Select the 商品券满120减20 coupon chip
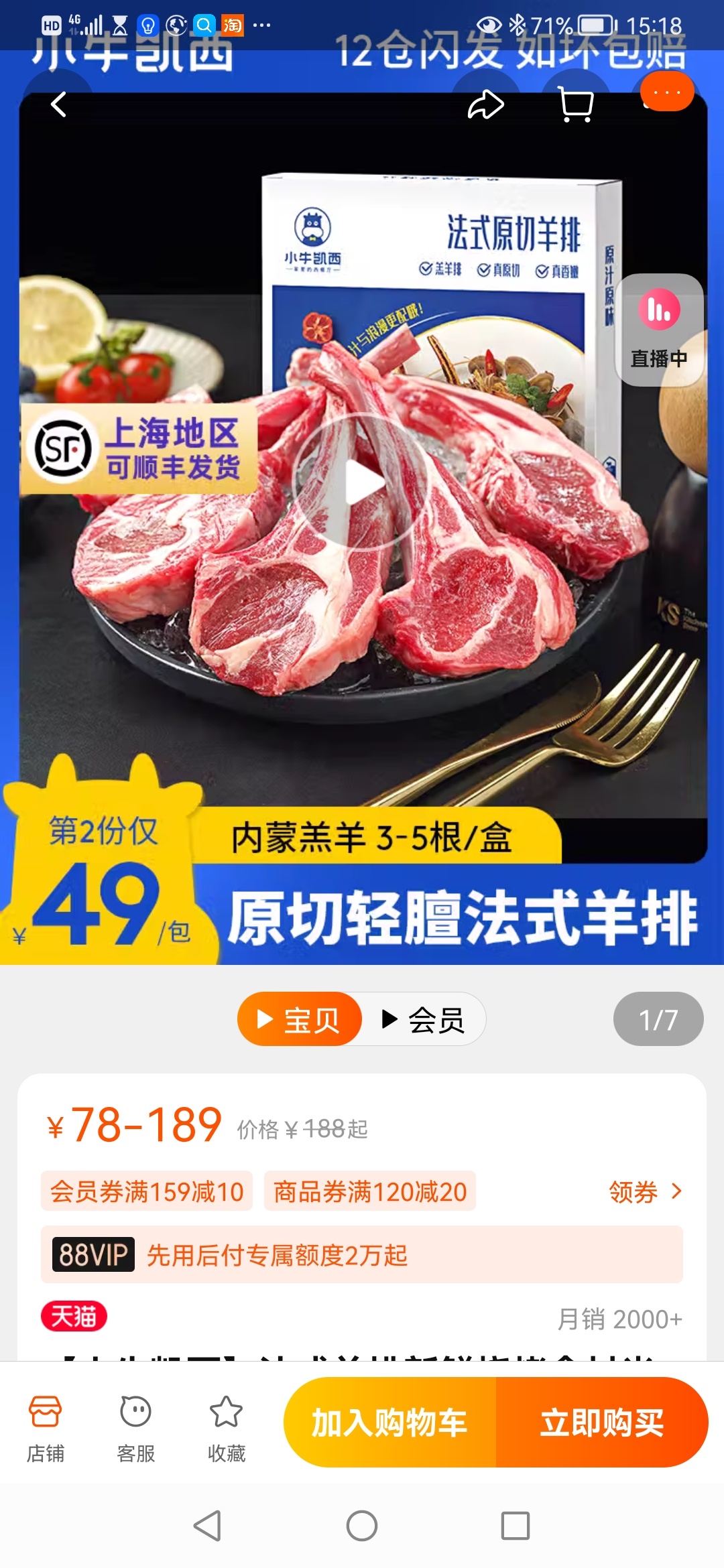 tap(370, 1191)
